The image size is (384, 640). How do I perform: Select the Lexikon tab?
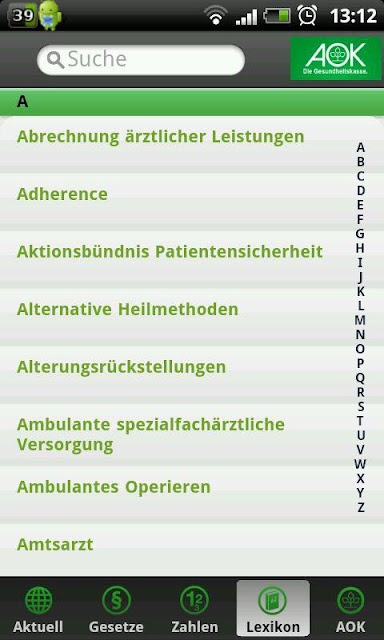pyautogui.click(x=273, y=609)
